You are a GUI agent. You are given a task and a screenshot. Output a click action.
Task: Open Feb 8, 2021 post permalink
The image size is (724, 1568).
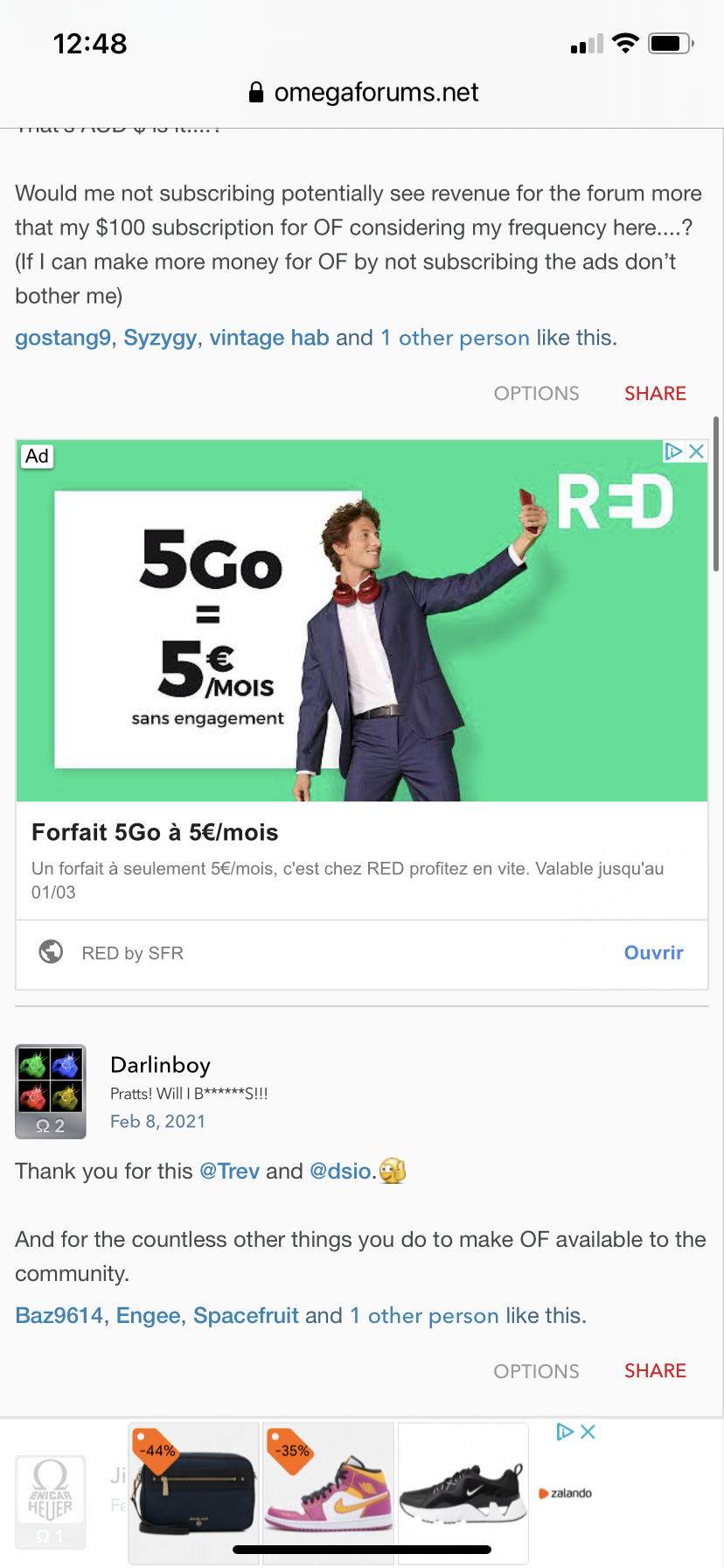pyautogui.click(x=157, y=1122)
